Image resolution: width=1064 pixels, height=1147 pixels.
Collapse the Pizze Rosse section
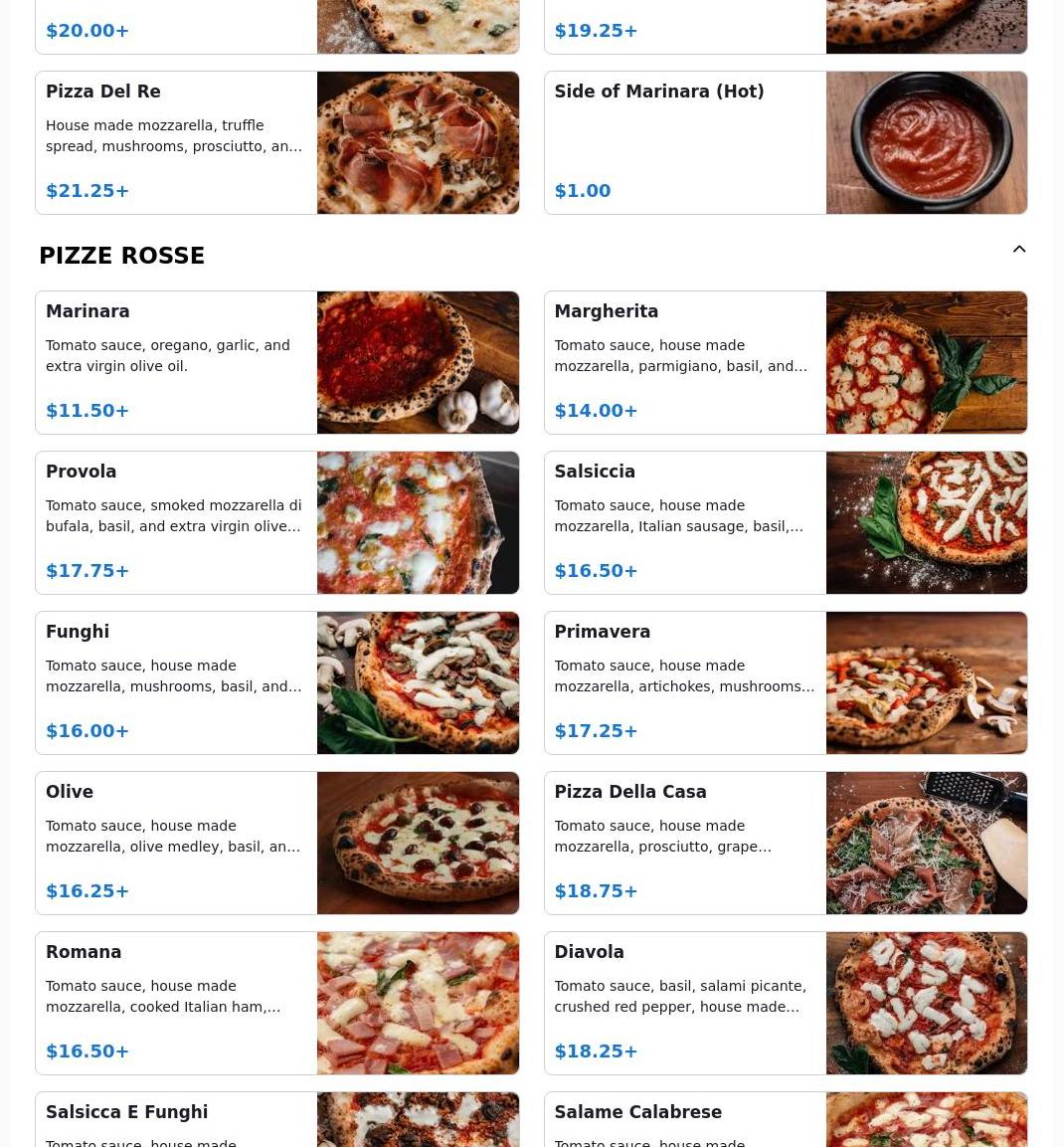coord(1018,250)
